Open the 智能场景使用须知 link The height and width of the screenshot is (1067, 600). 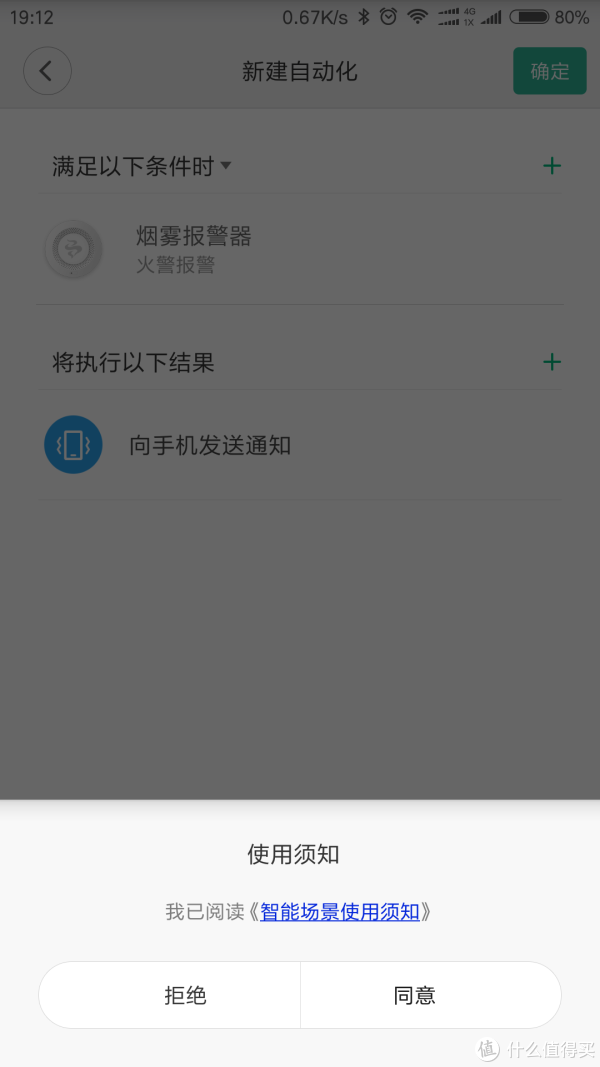tap(339, 911)
